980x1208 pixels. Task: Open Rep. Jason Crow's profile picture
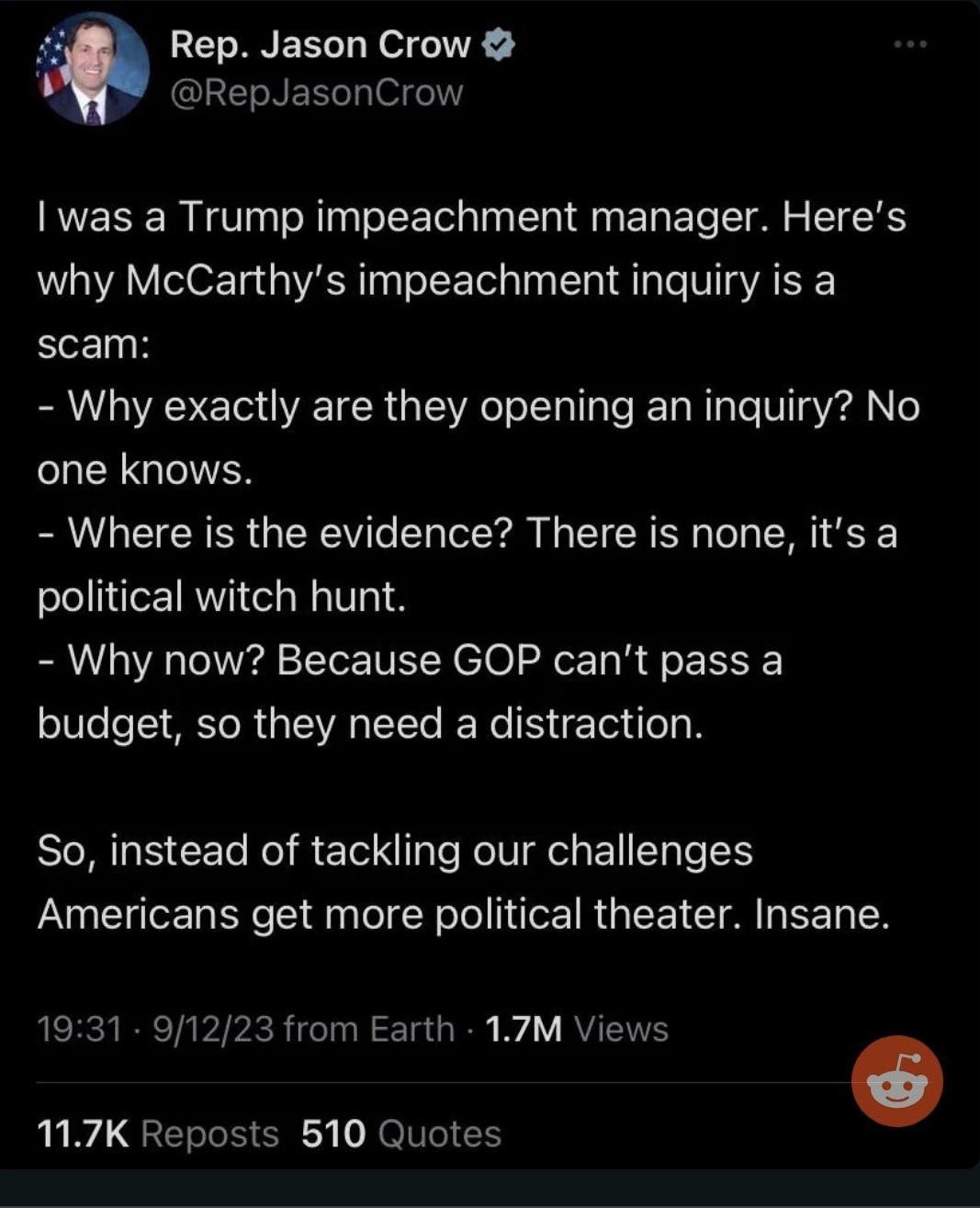[x=91, y=69]
